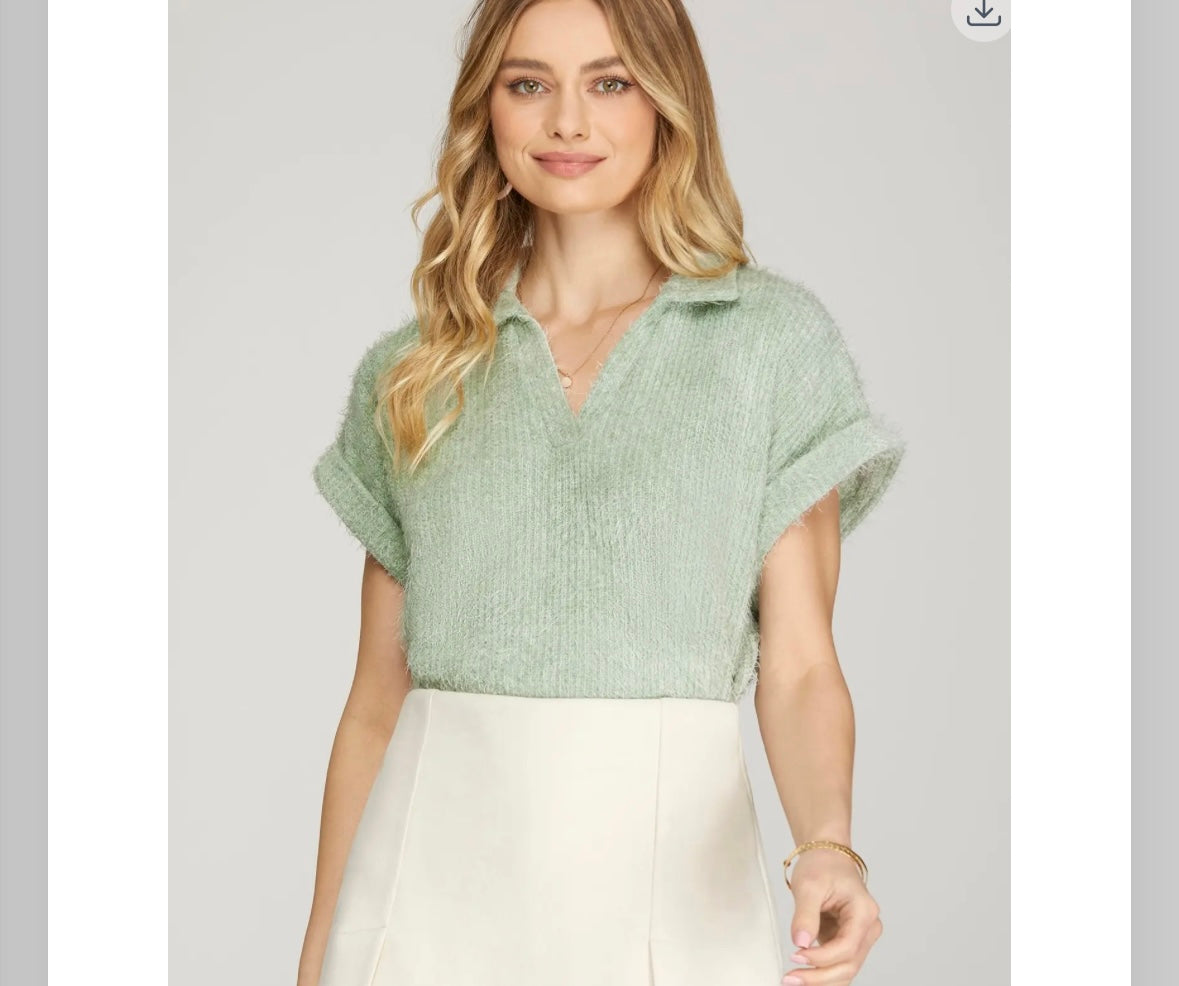The image size is (1179, 986).
Task: Download the sweater photo
Action: tap(983, 13)
